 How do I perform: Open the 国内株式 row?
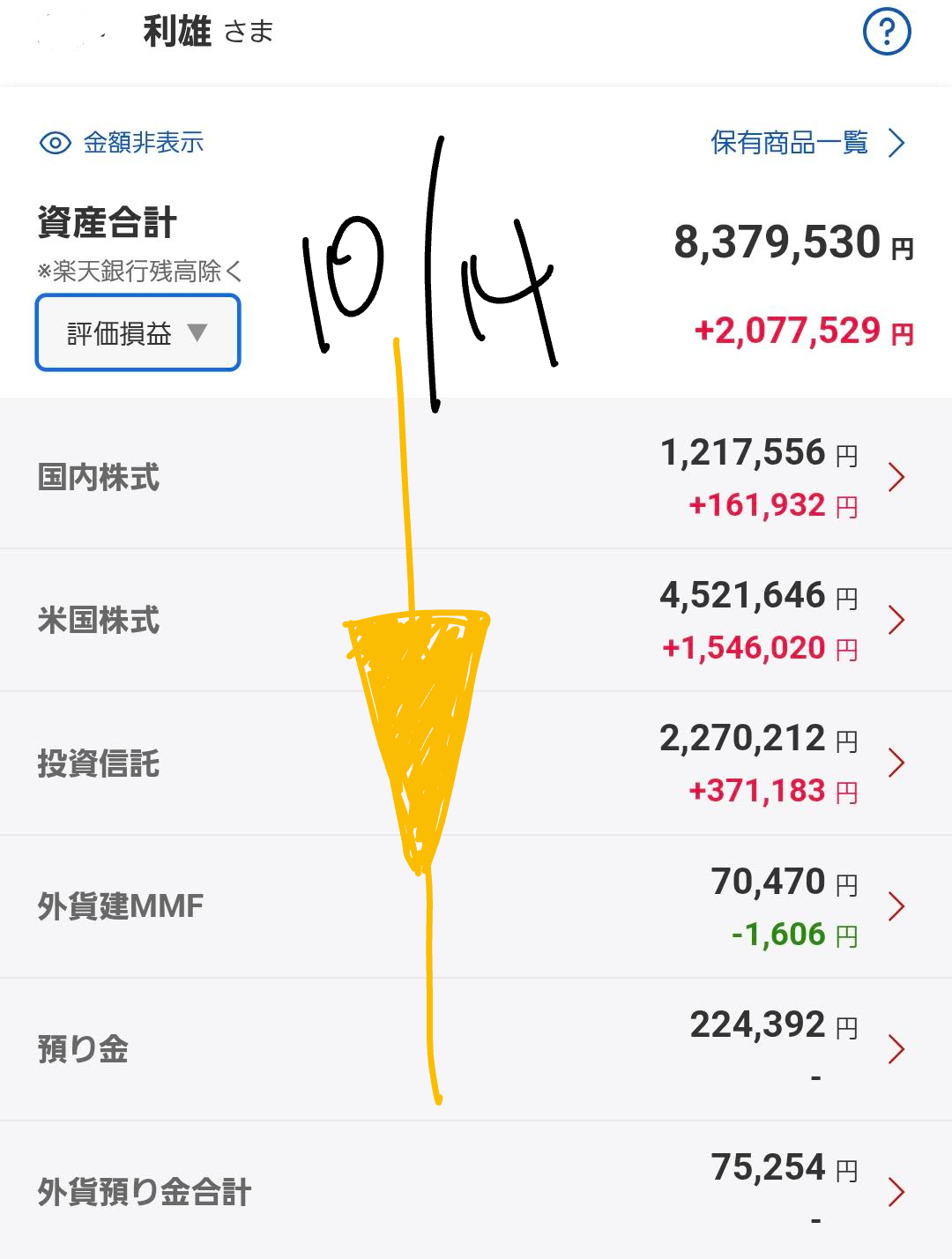476,477
